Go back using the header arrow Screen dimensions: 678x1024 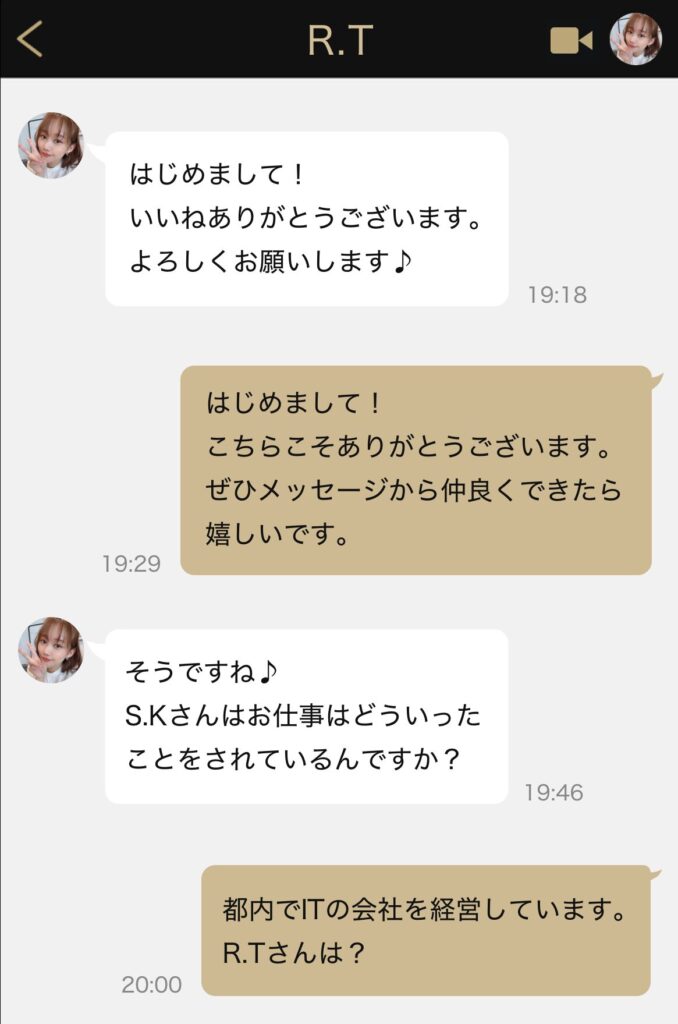click(31, 39)
